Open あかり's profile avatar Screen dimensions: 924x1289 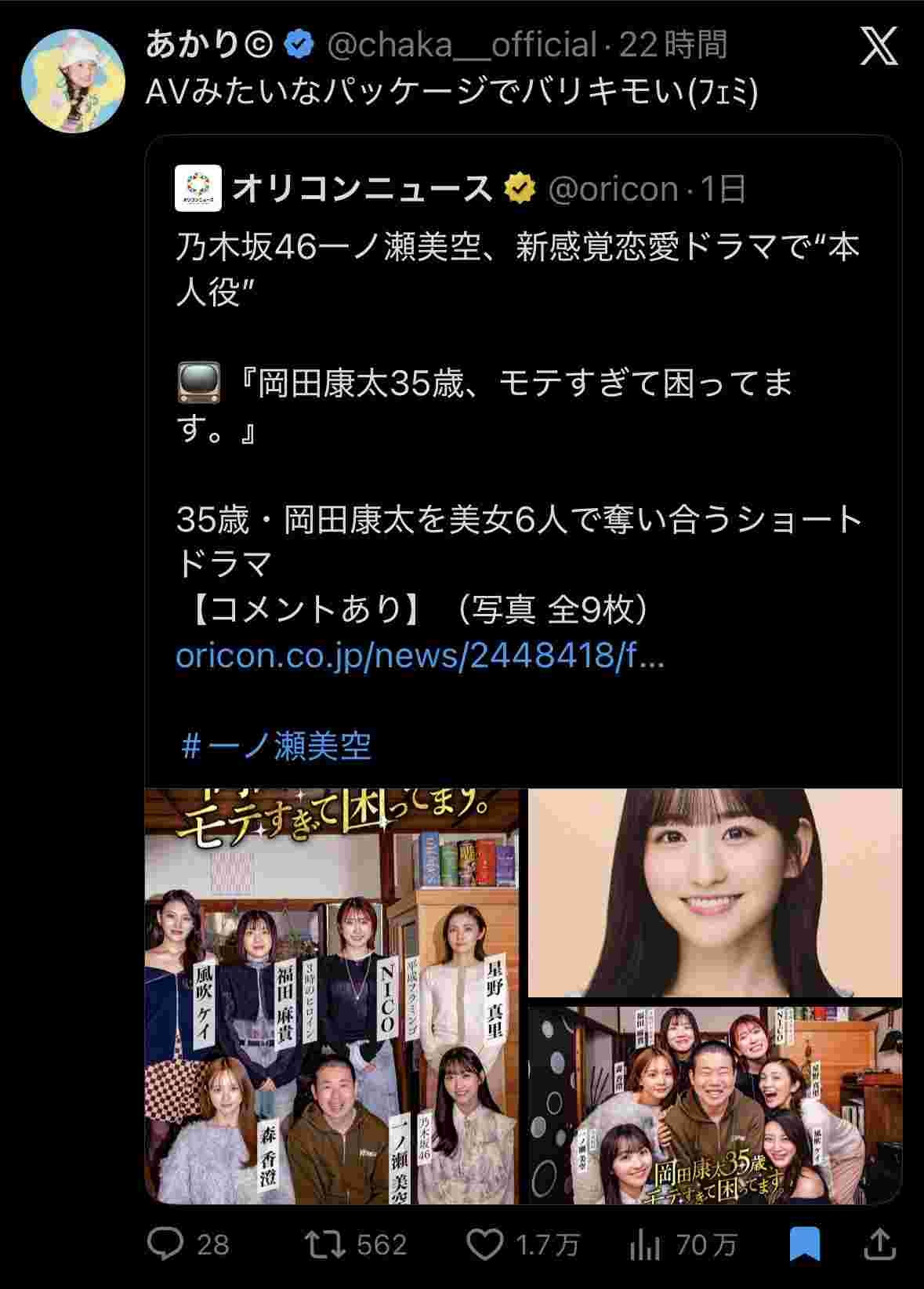pyautogui.click(x=72, y=81)
